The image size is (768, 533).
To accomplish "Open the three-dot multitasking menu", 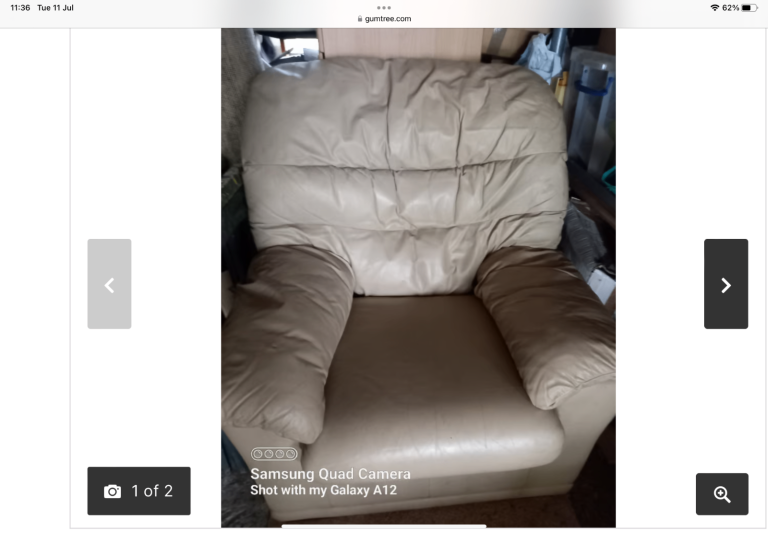I will pos(384,7).
